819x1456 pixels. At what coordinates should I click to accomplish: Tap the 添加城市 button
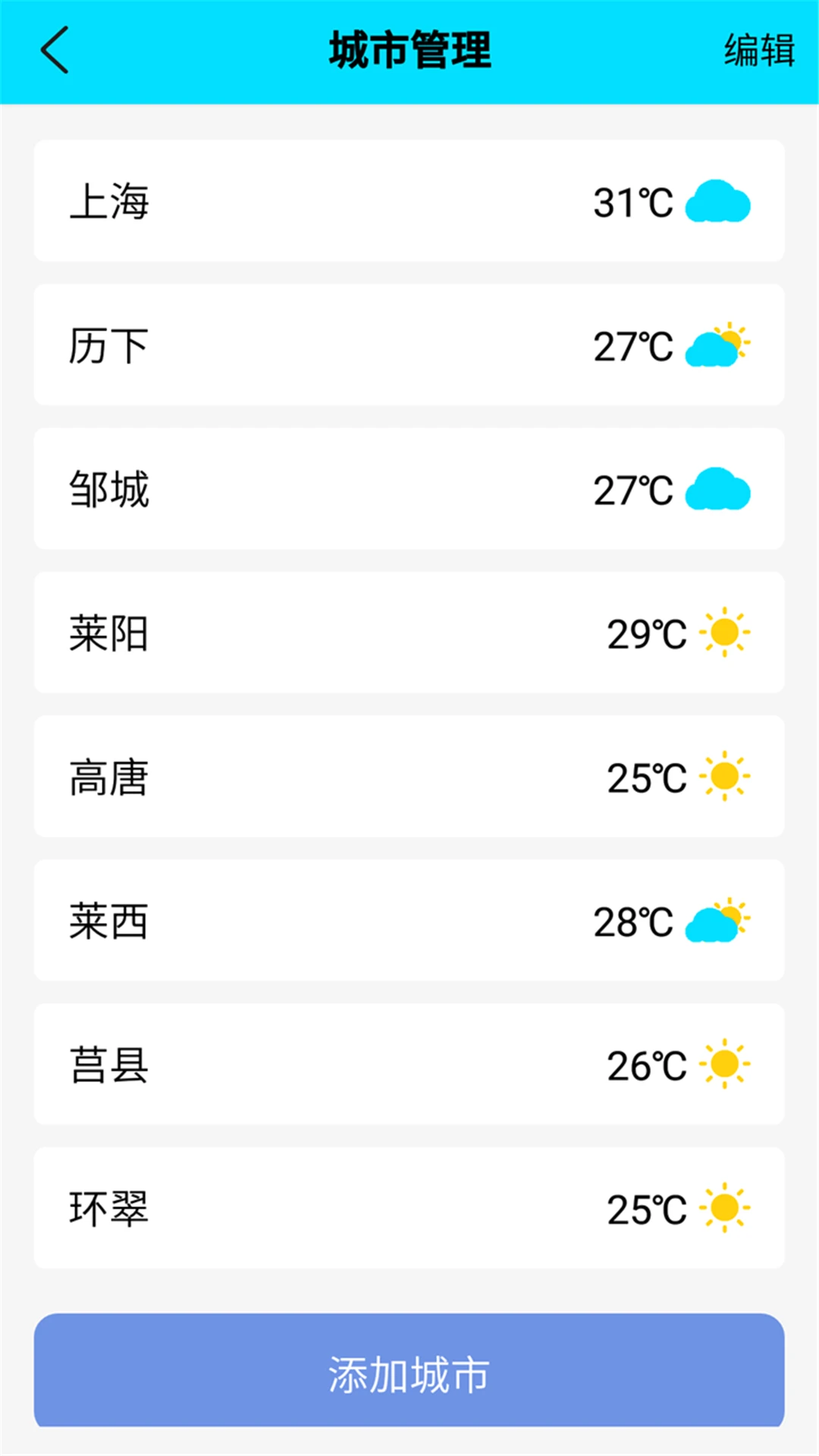pos(409,1371)
